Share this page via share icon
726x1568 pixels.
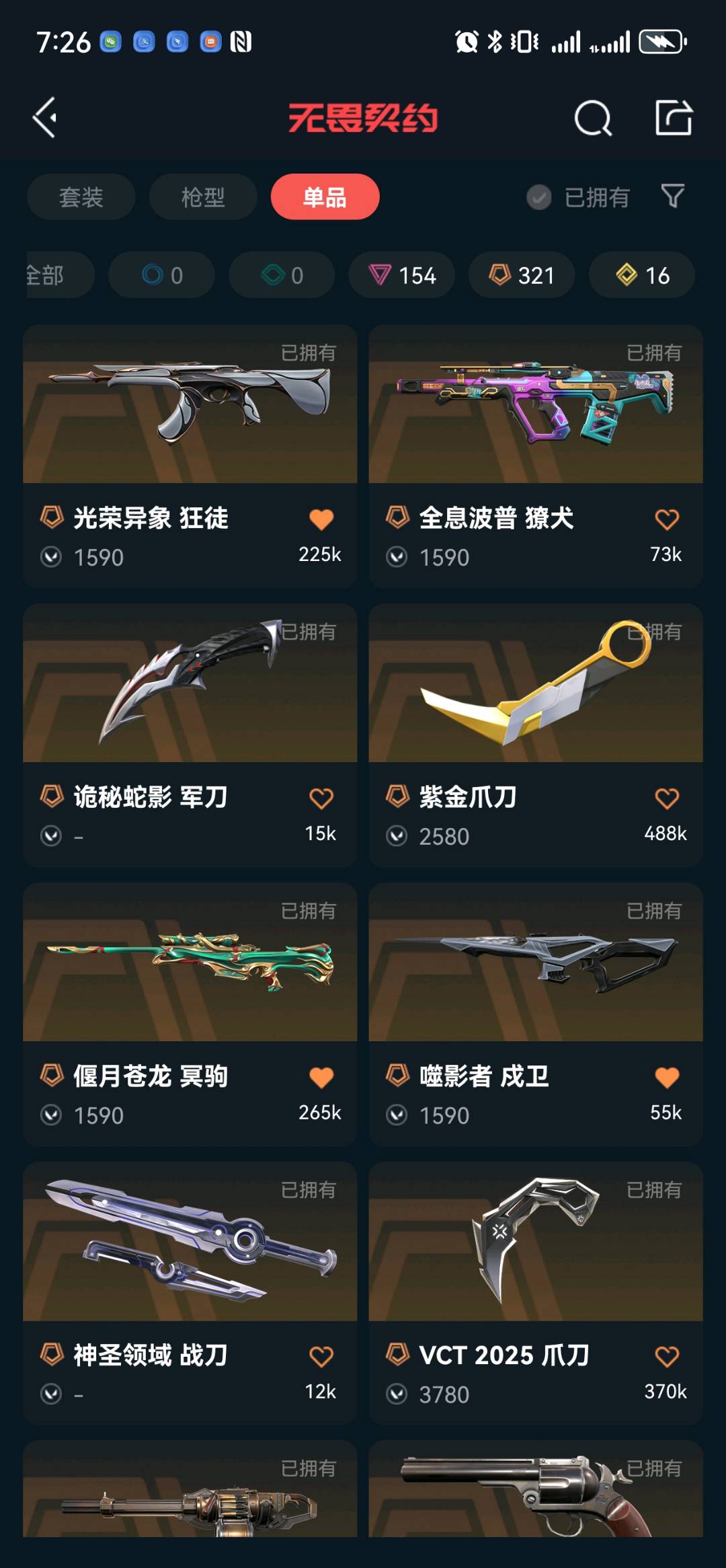(674, 118)
